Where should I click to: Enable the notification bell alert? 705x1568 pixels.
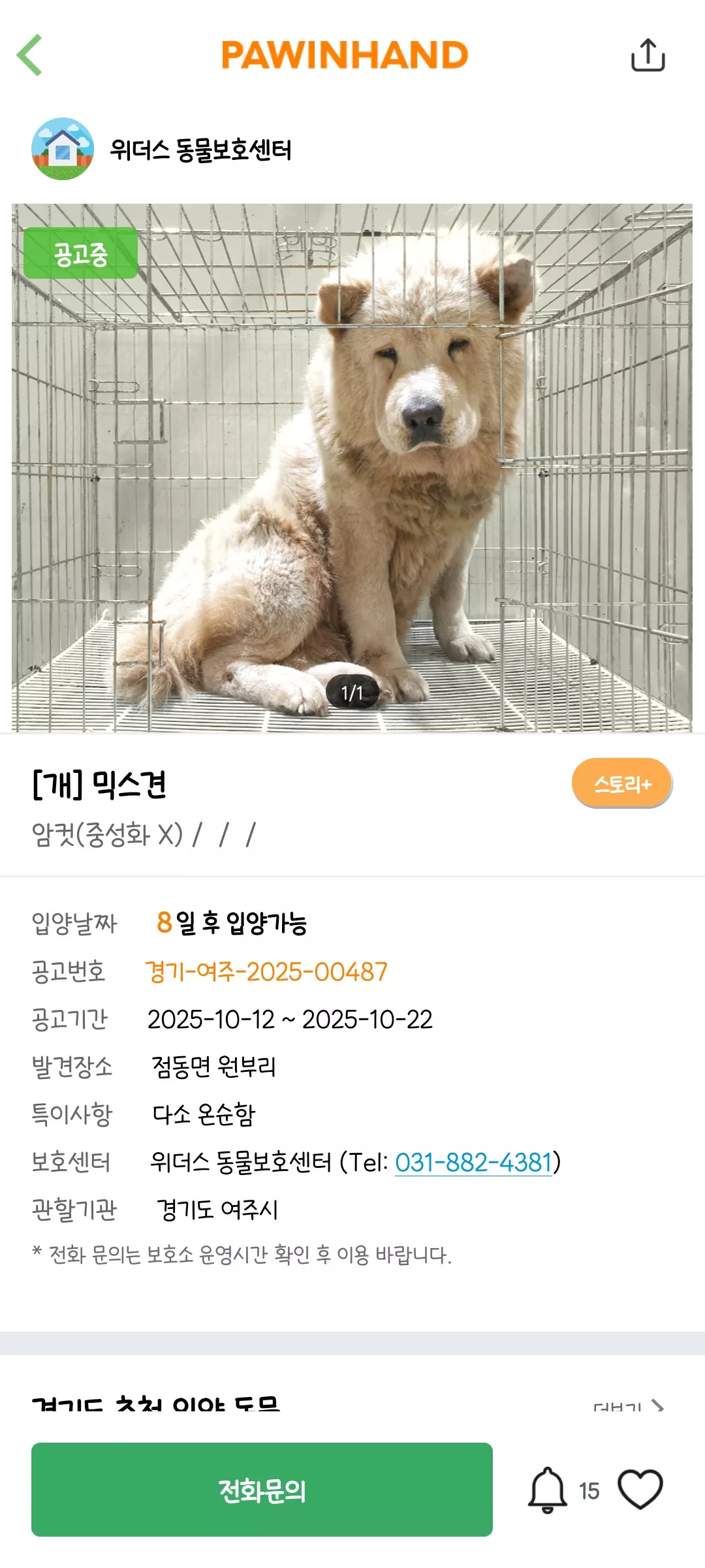[547, 1490]
